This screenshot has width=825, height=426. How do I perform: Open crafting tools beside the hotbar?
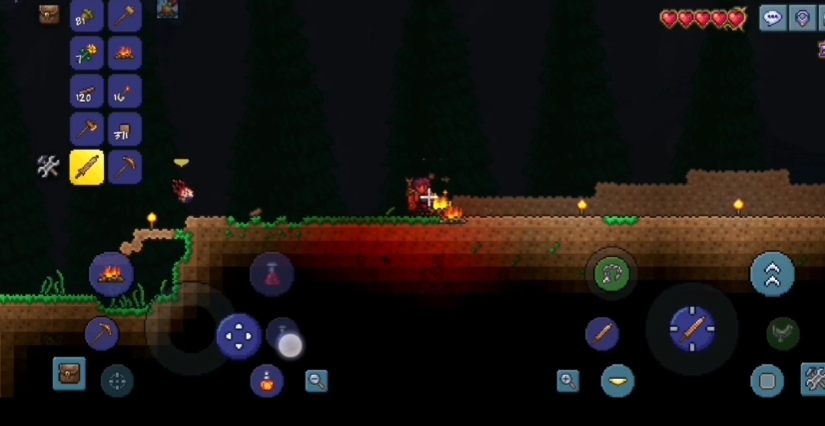pyautogui.click(x=48, y=167)
